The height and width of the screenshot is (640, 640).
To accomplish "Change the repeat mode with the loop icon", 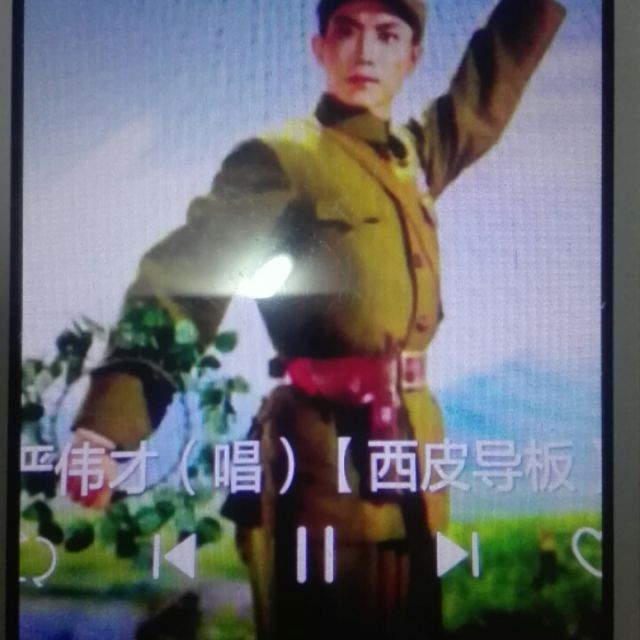I will coord(38,560).
